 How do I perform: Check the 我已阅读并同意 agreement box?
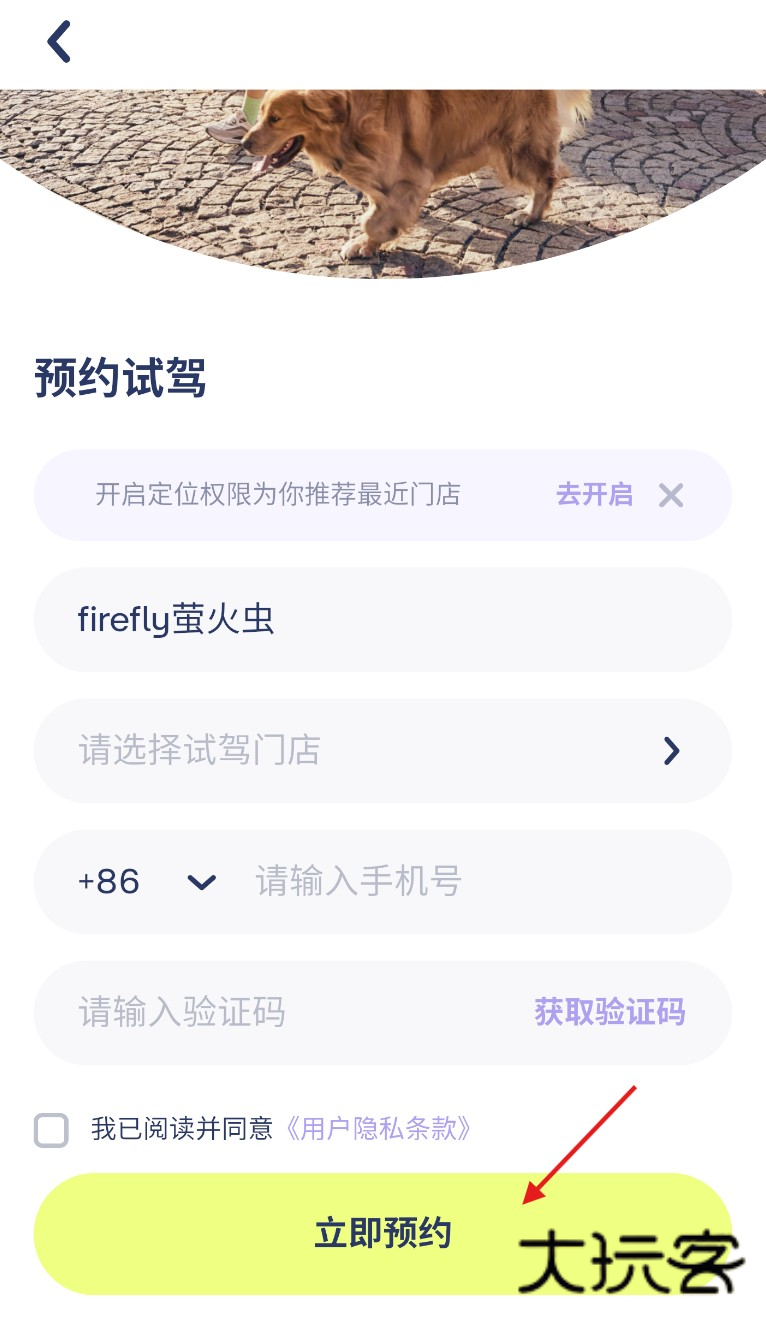(x=52, y=1130)
